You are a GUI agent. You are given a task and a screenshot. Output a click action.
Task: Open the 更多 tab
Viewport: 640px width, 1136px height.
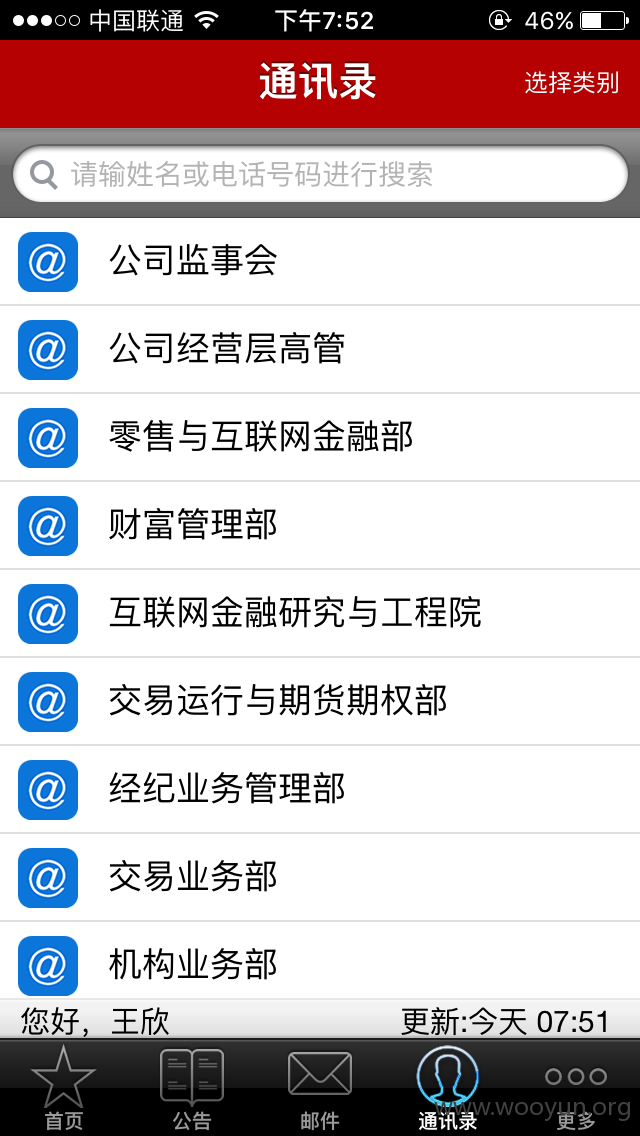[576, 1088]
